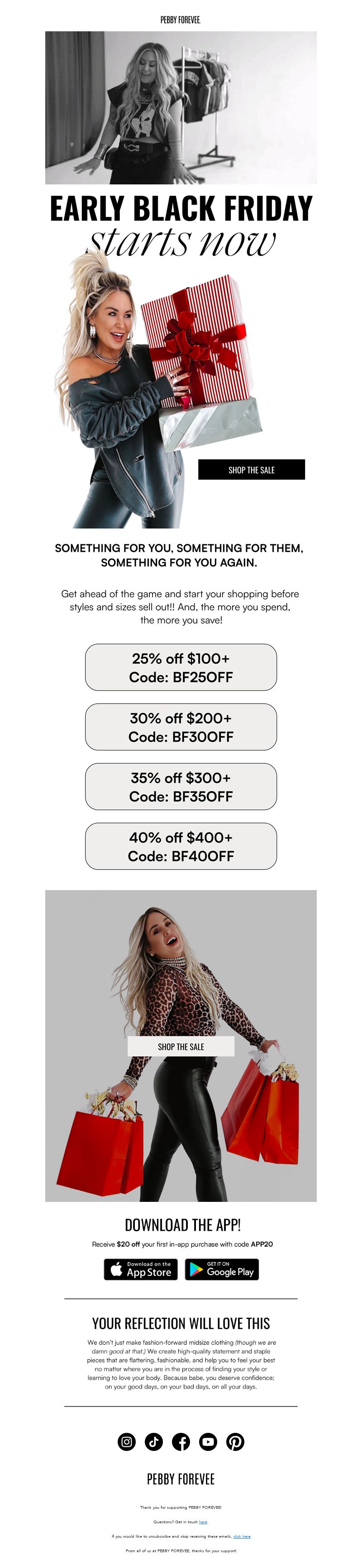Open the Download on the App Store badge
Image resolution: width=362 pixels, height=1568 pixels.
pos(141,1269)
